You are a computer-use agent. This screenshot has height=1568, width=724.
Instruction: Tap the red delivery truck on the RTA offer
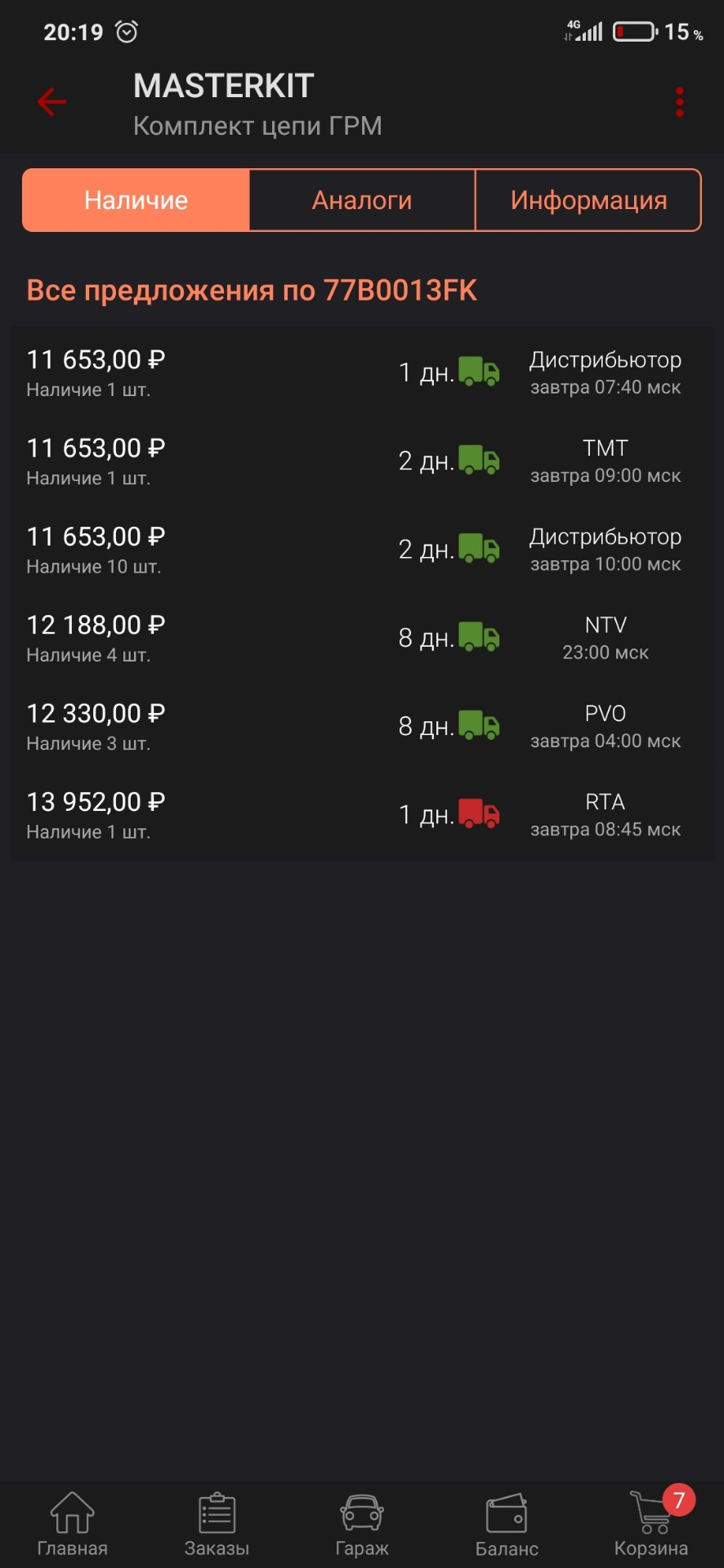[x=478, y=813]
